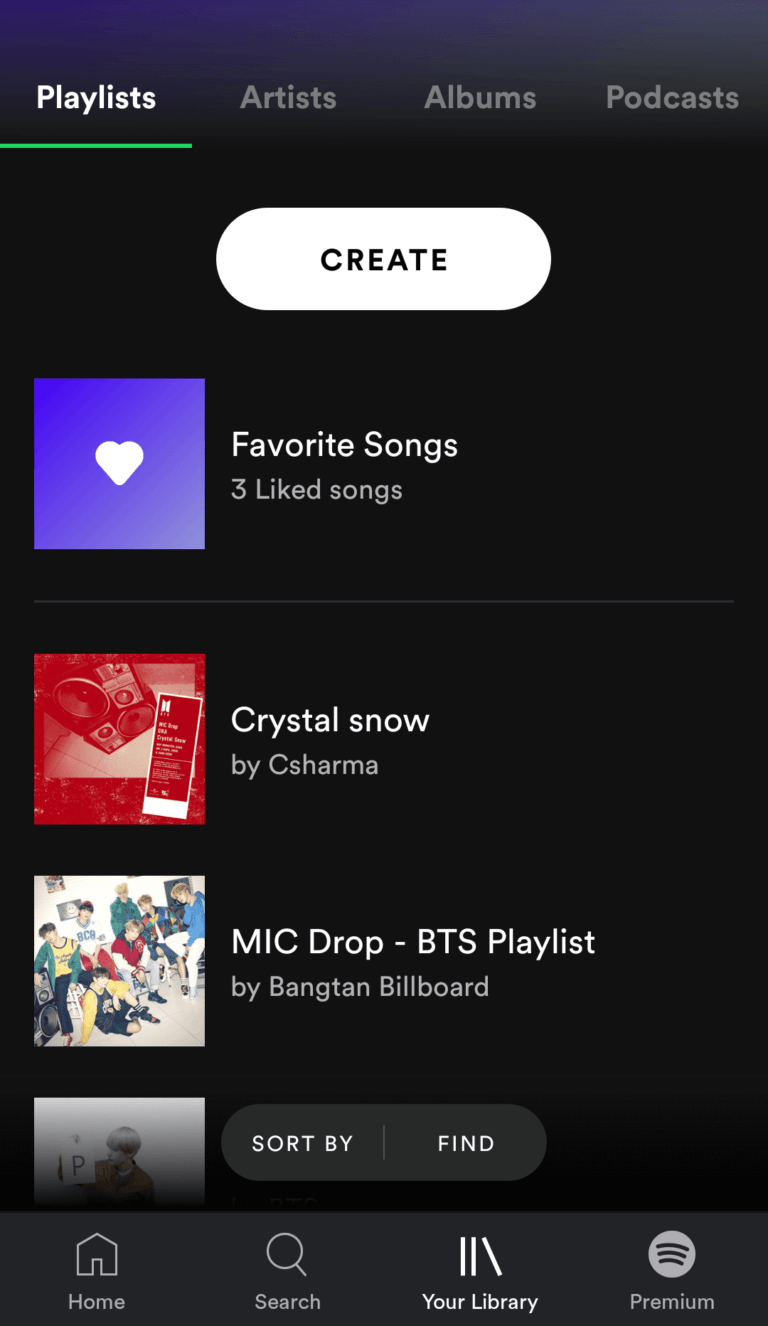Switch to the Albums tab

[x=480, y=98]
